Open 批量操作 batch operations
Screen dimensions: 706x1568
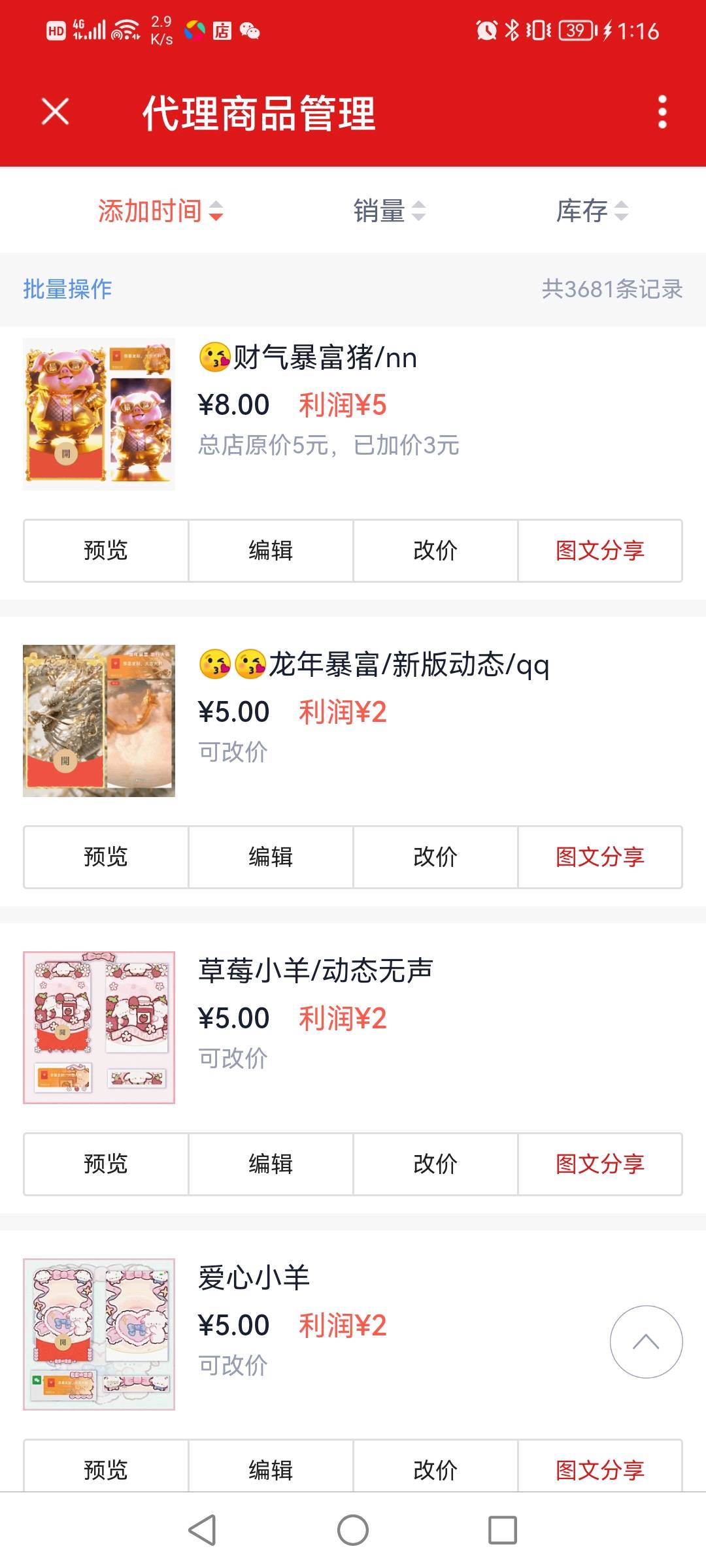pos(67,289)
